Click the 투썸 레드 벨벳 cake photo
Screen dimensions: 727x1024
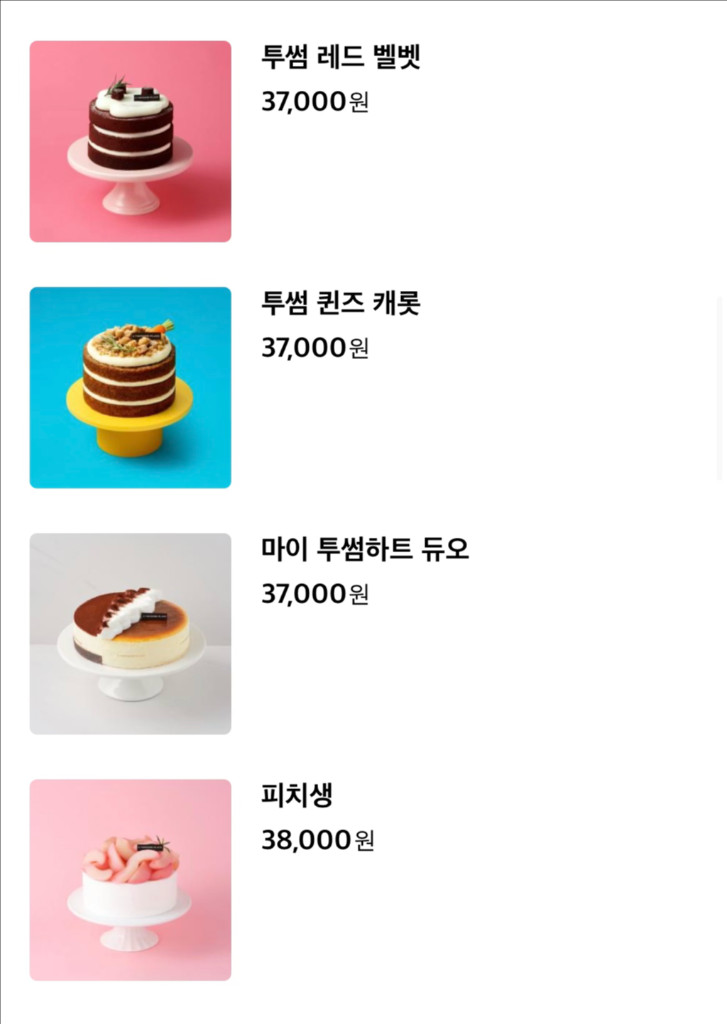[x=130, y=140]
